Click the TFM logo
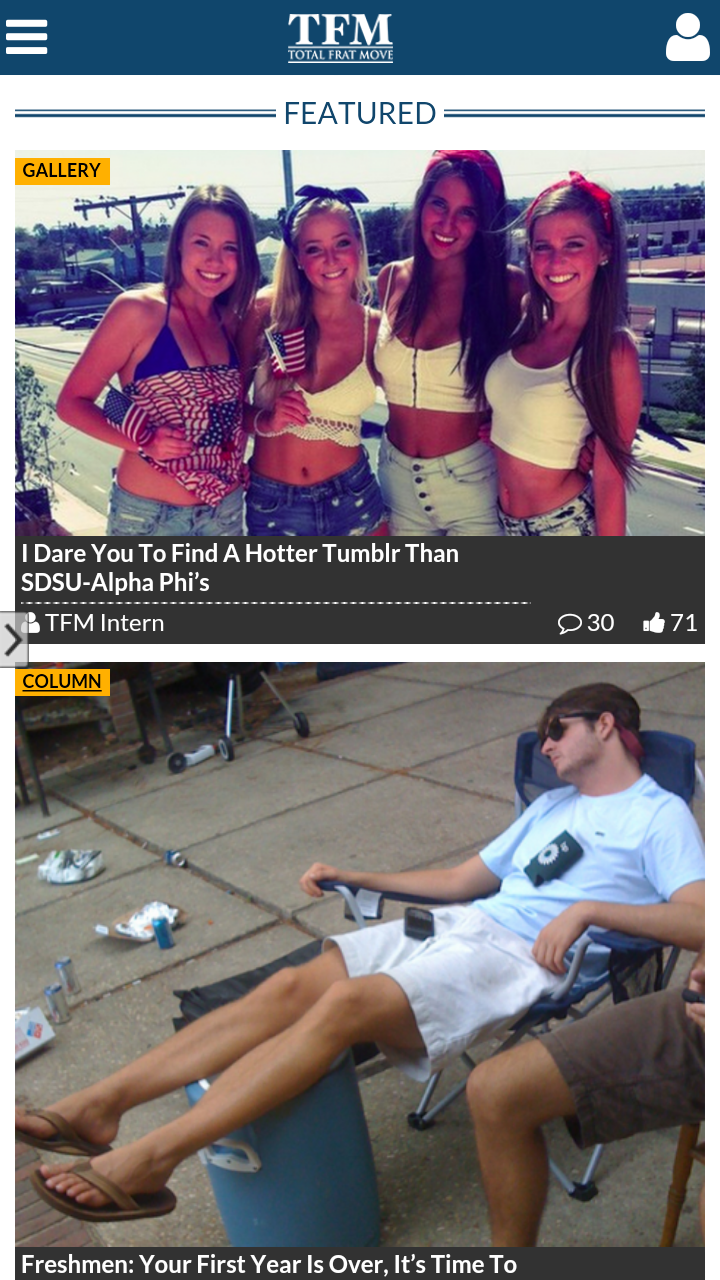Image resolution: width=720 pixels, height=1280 pixels. click(341, 36)
